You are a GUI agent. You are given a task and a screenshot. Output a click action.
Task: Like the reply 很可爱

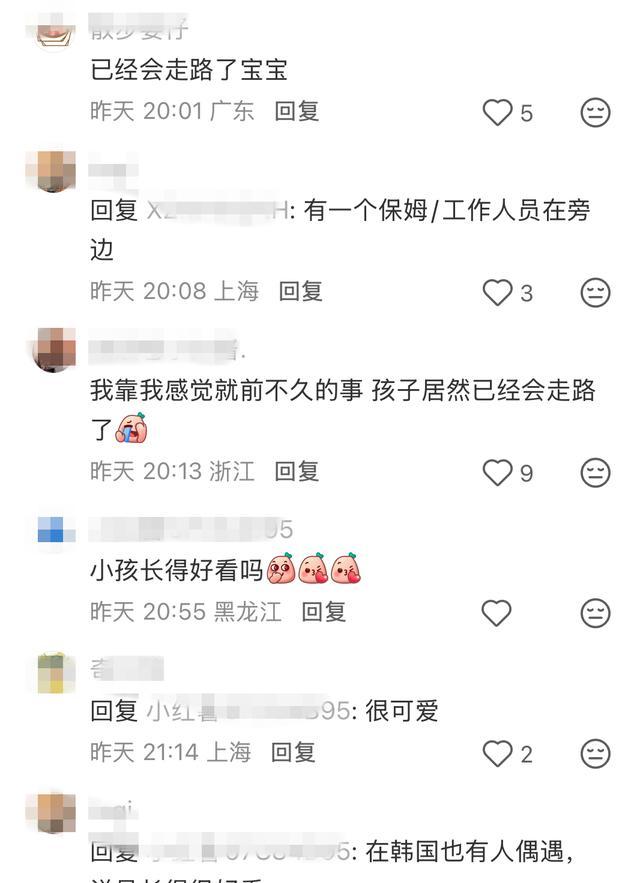click(x=497, y=753)
